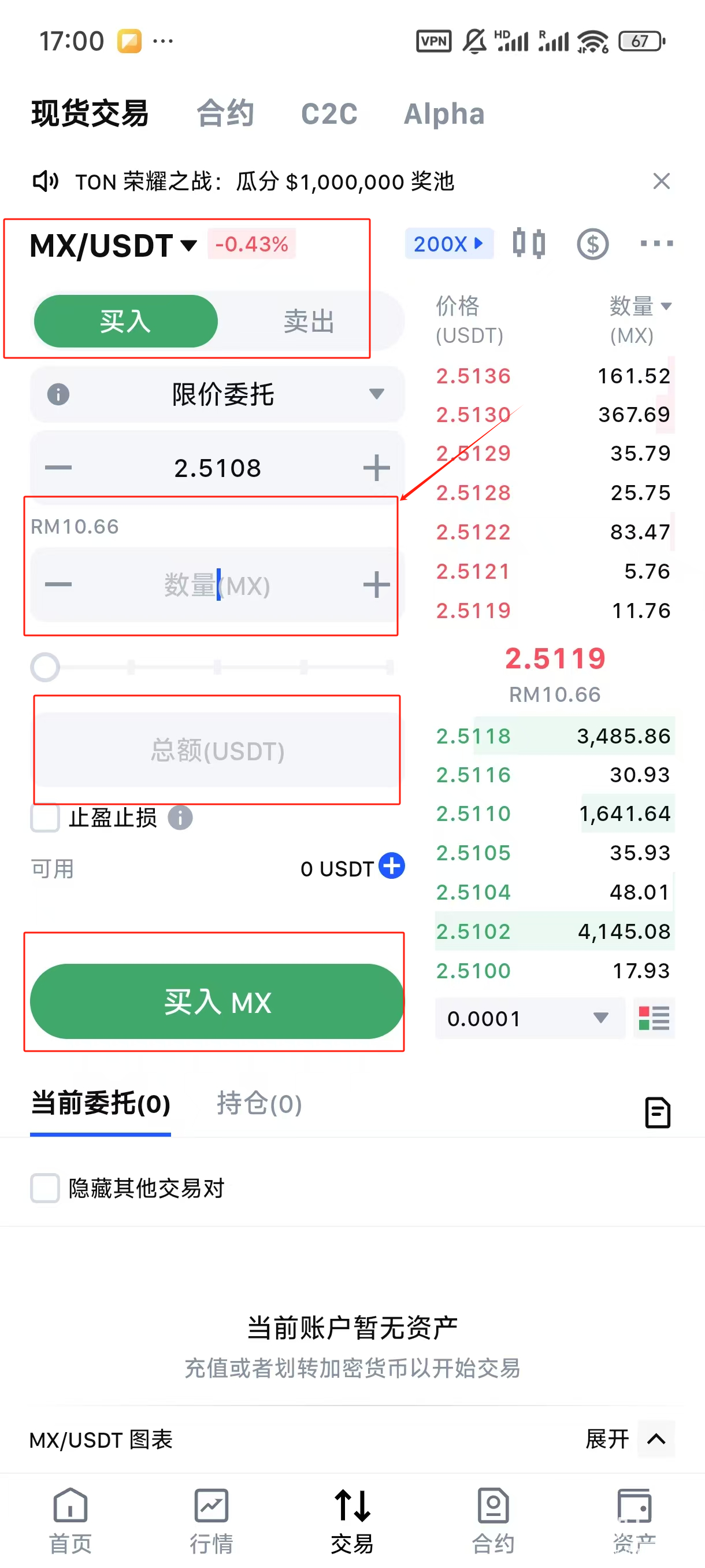Open the three-dot more options menu

tap(656, 243)
